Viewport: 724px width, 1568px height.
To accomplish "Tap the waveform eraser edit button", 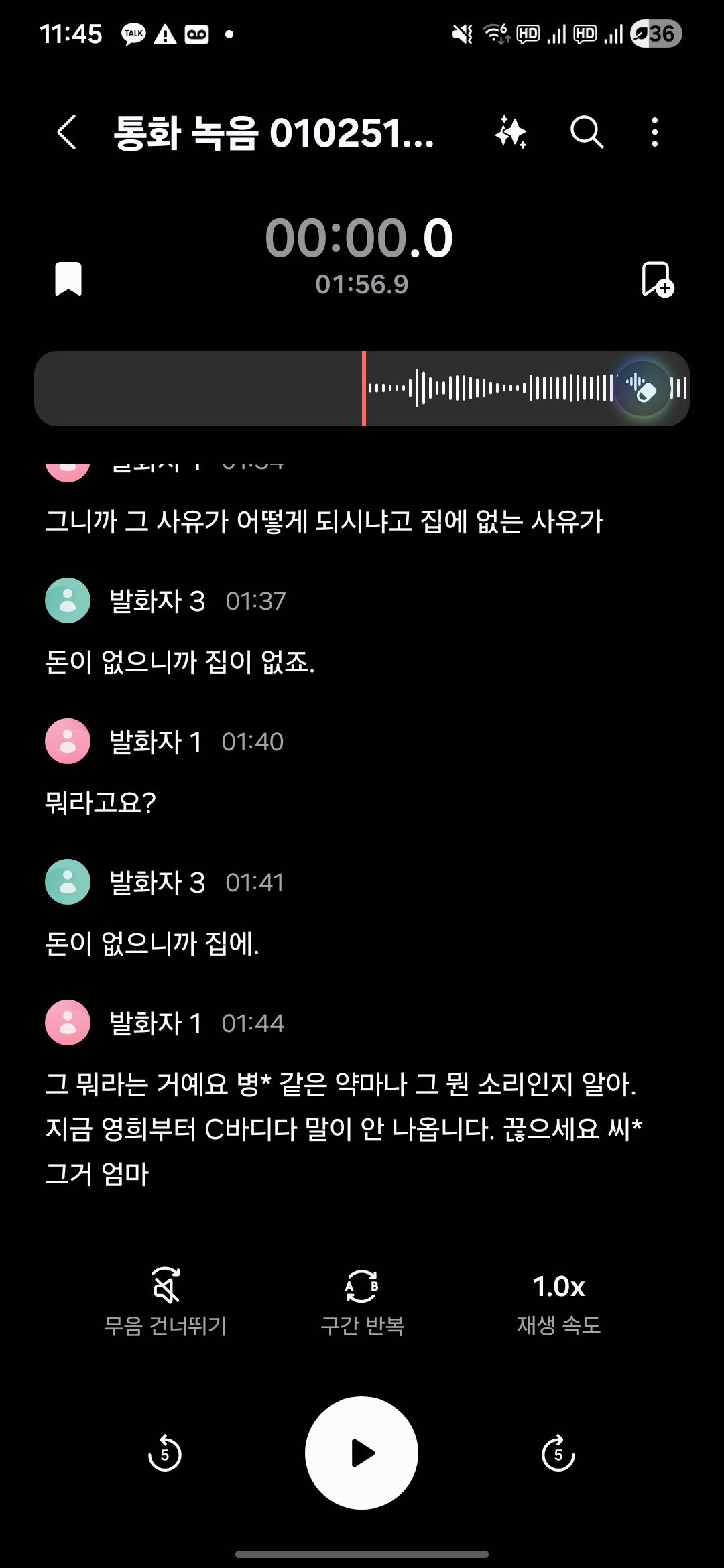I will [642, 389].
